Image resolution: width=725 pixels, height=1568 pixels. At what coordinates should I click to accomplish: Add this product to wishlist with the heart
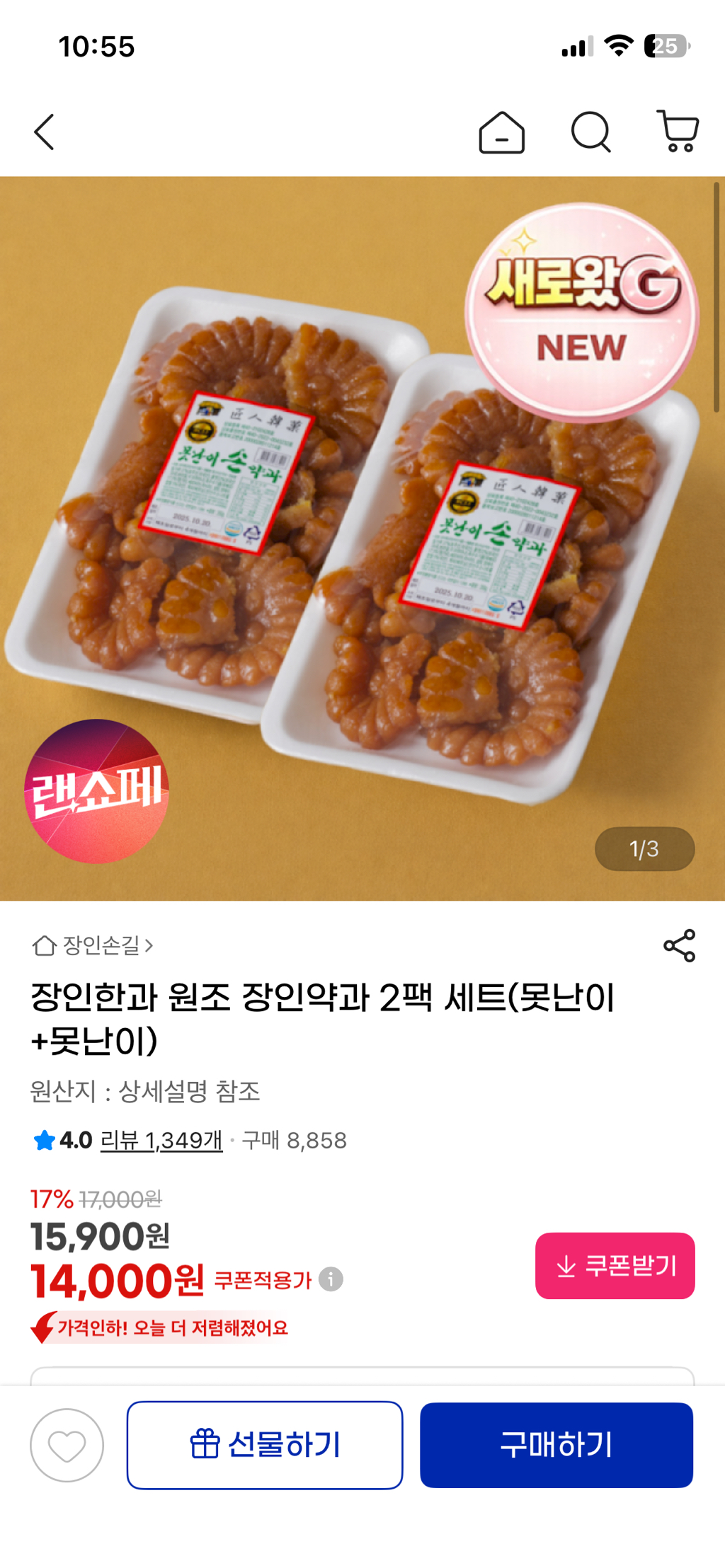[x=67, y=1445]
